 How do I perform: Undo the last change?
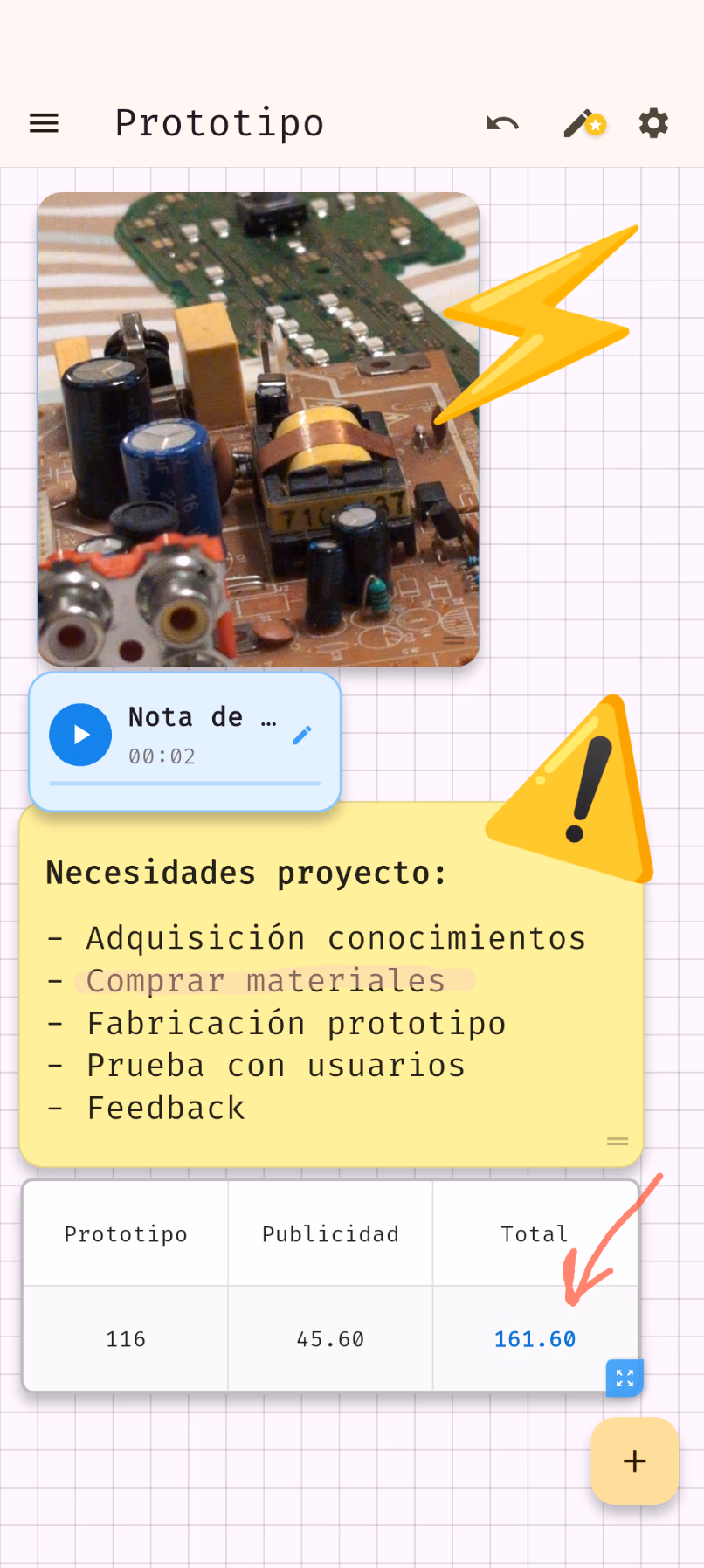click(x=503, y=123)
